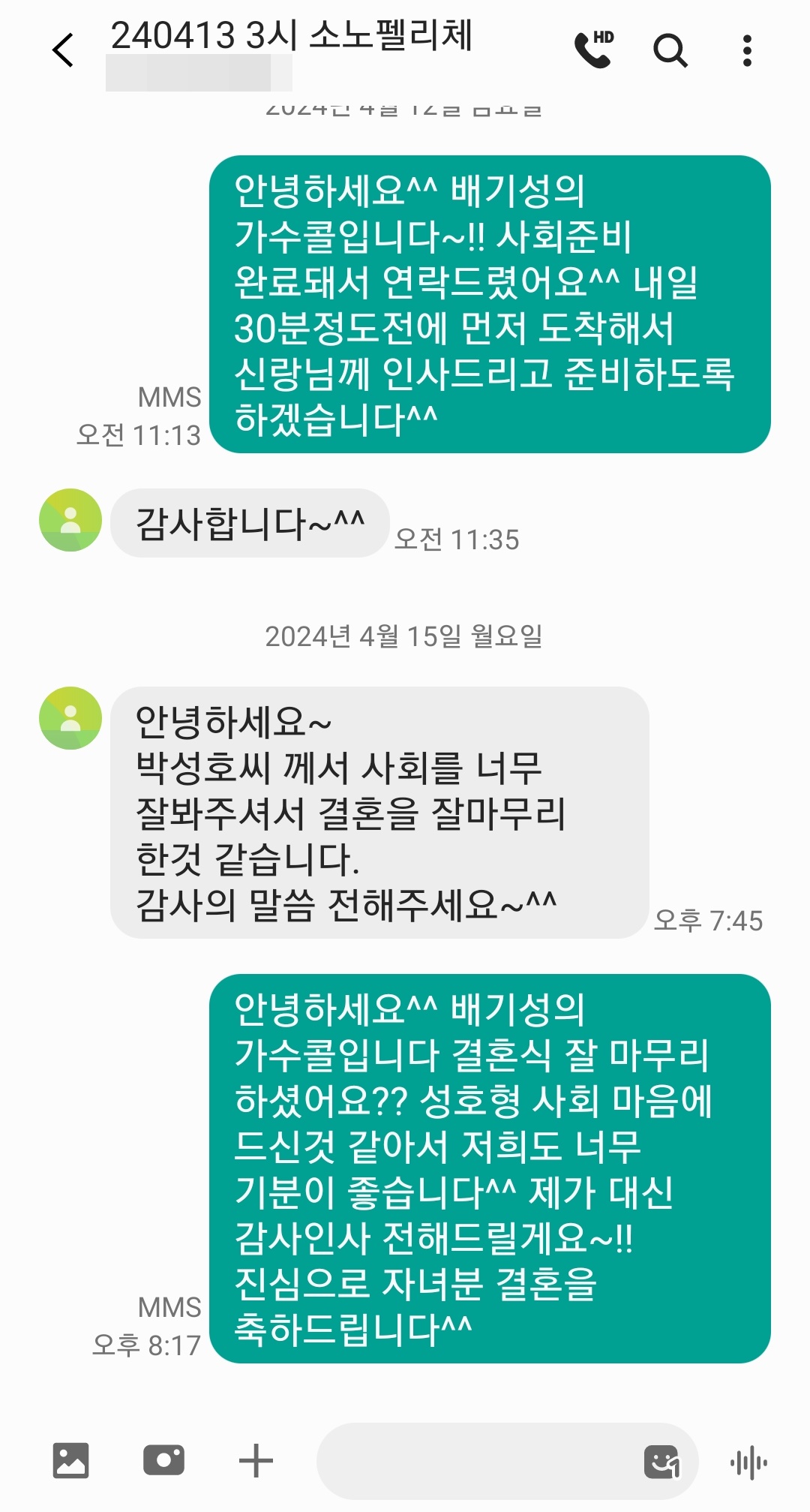Open the plus attachment menu
Viewport: 810px width, 1512px height.
pos(256,1460)
